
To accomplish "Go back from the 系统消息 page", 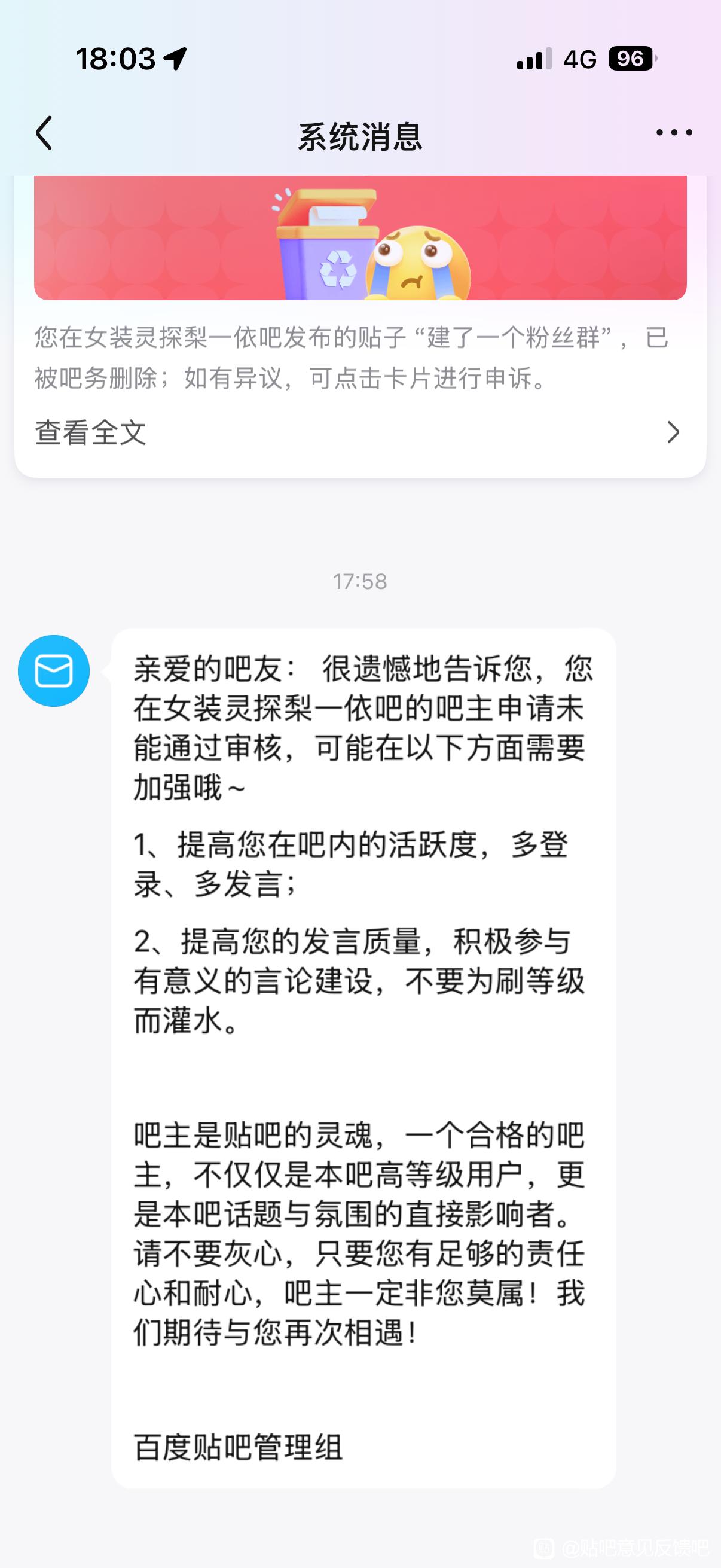I will (x=44, y=133).
